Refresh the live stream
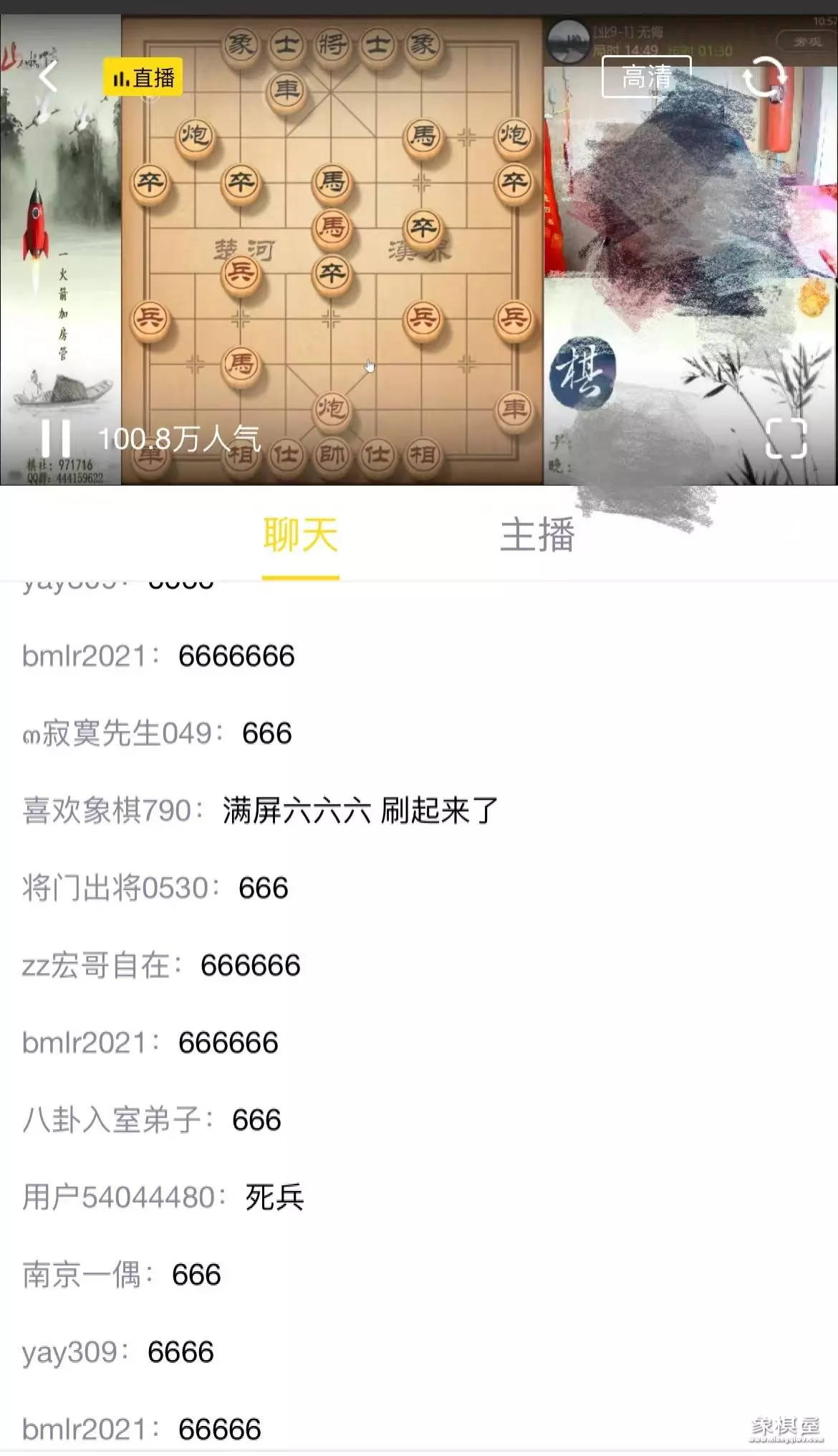838x1456 pixels. point(764,77)
